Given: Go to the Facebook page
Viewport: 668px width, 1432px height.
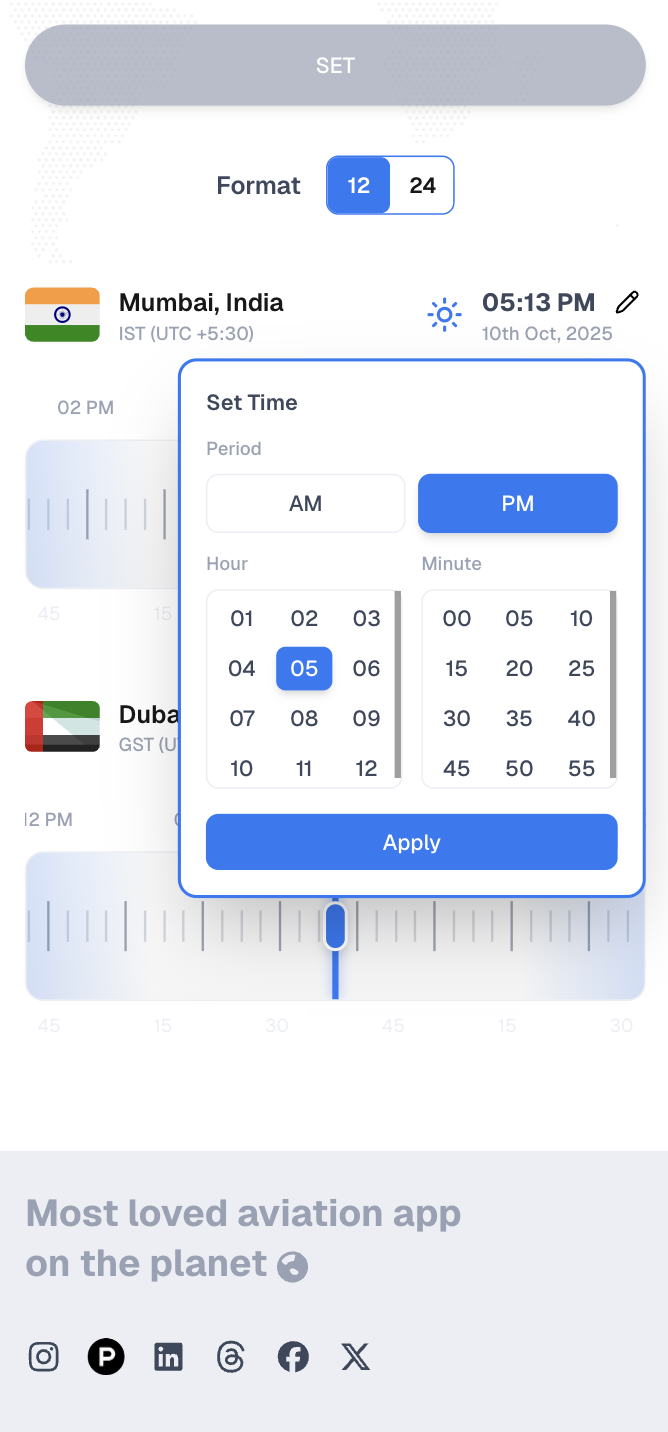Looking at the screenshot, I should [293, 1357].
